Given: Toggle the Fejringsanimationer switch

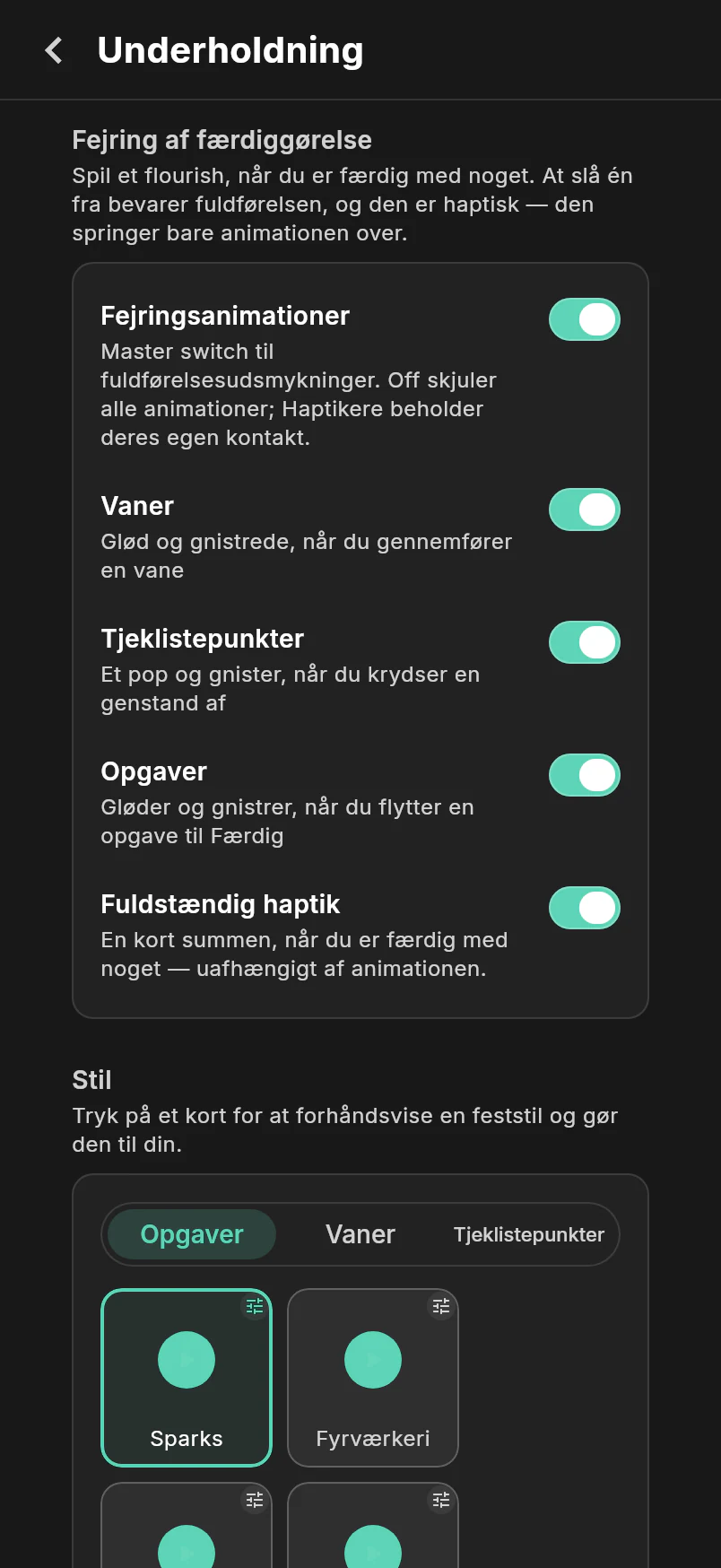Looking at the screenshot, I should click(585, 319).
